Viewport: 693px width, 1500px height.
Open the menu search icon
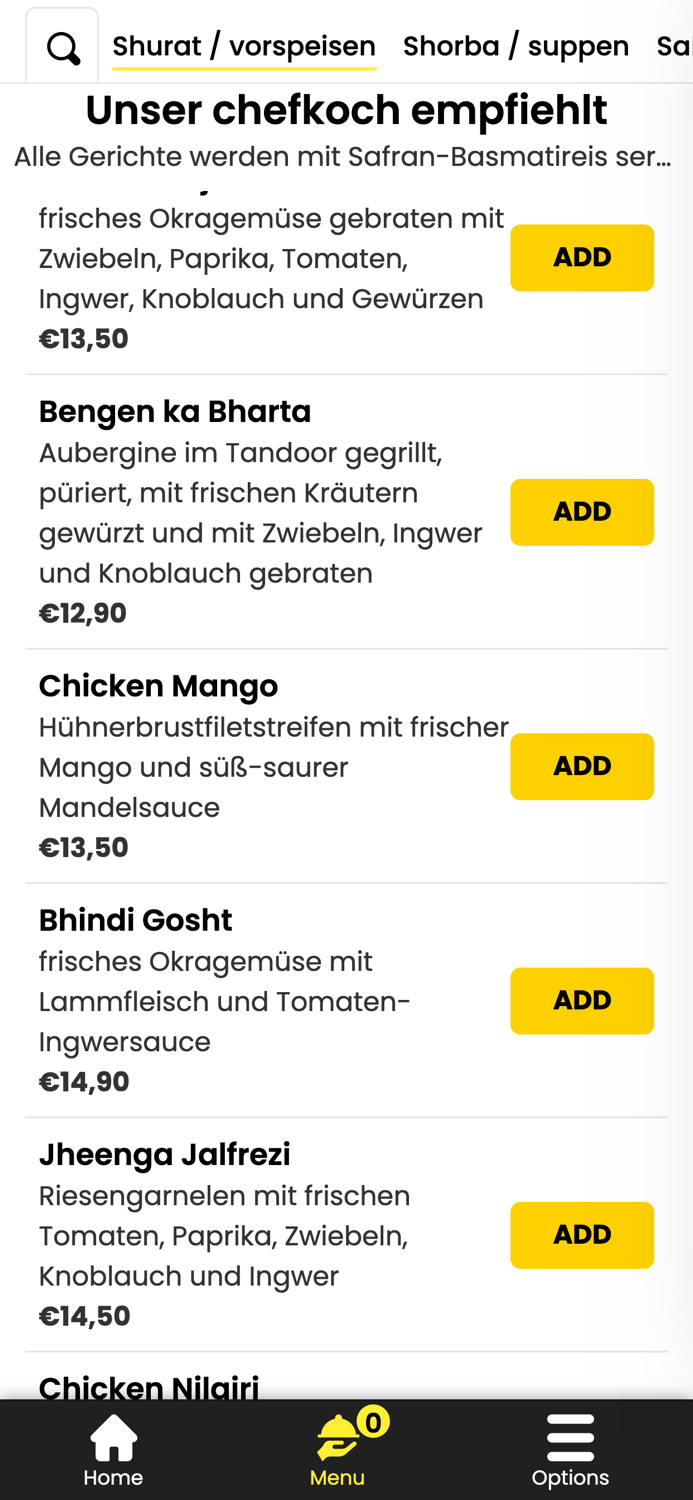[x=62, y=47]
